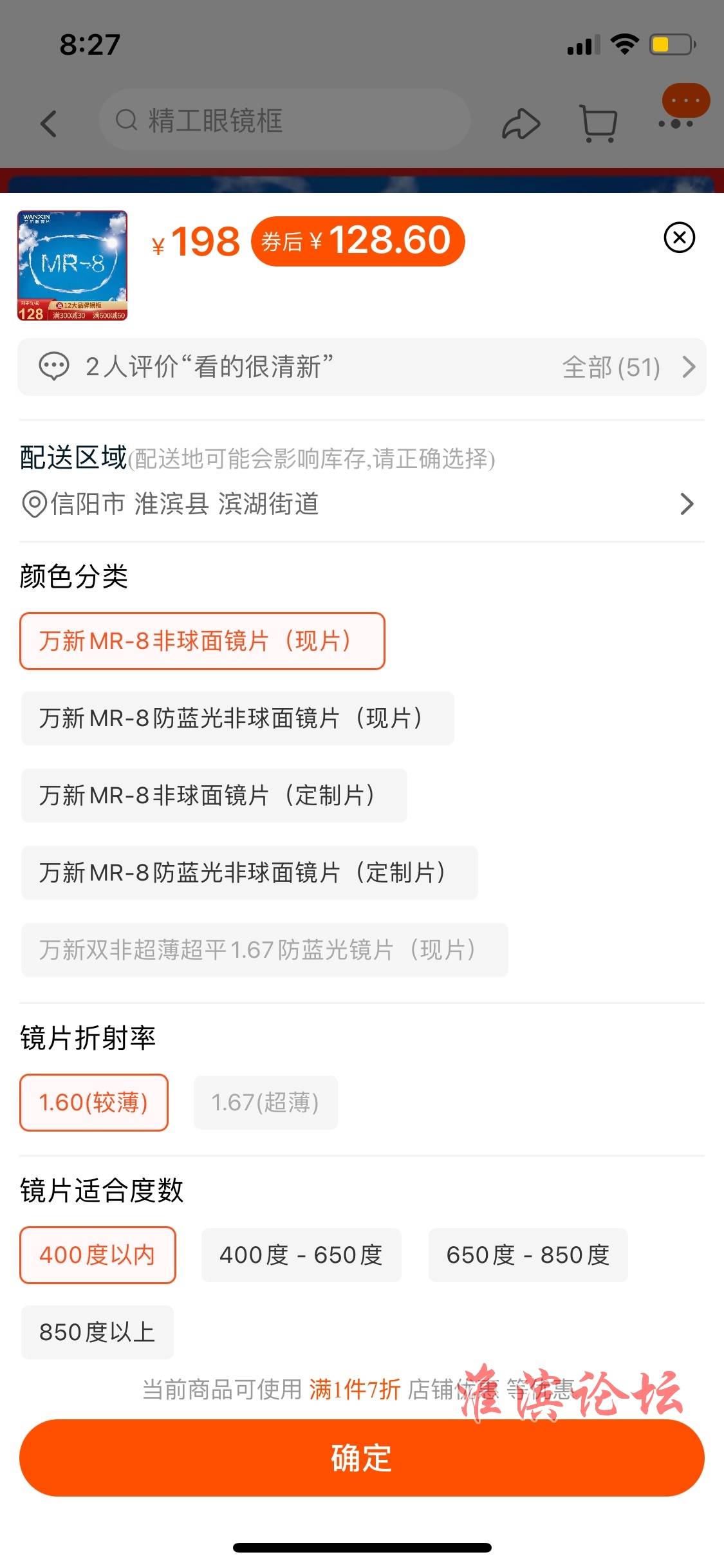The width and height of the screenshot is (724, 1568).
Task: Close the product options sheet
Action: pos(679,238)
